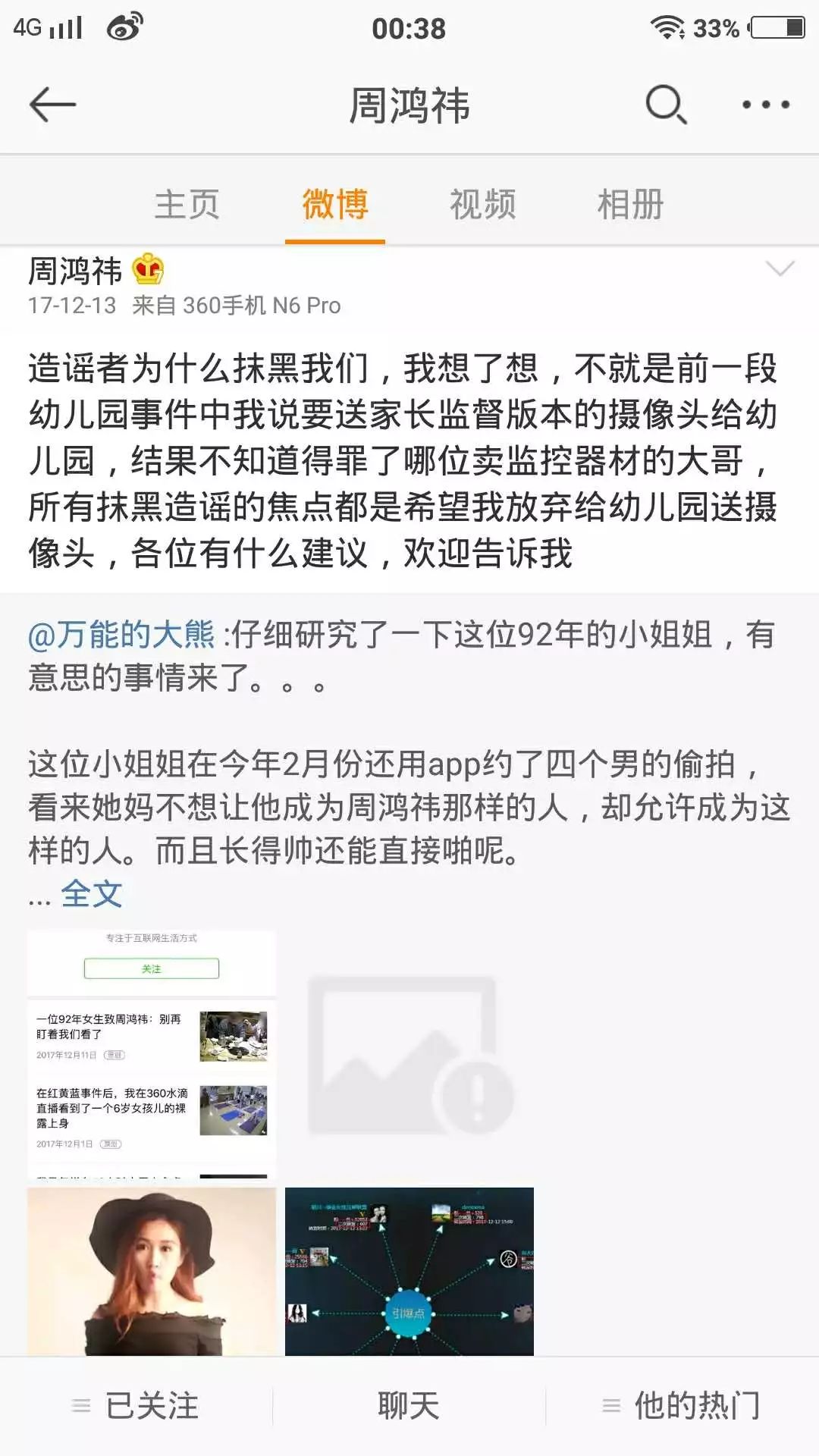This screenshot has width=819, height=1456.
Task: Expand the post options chevron
Action: pos(780,268)
